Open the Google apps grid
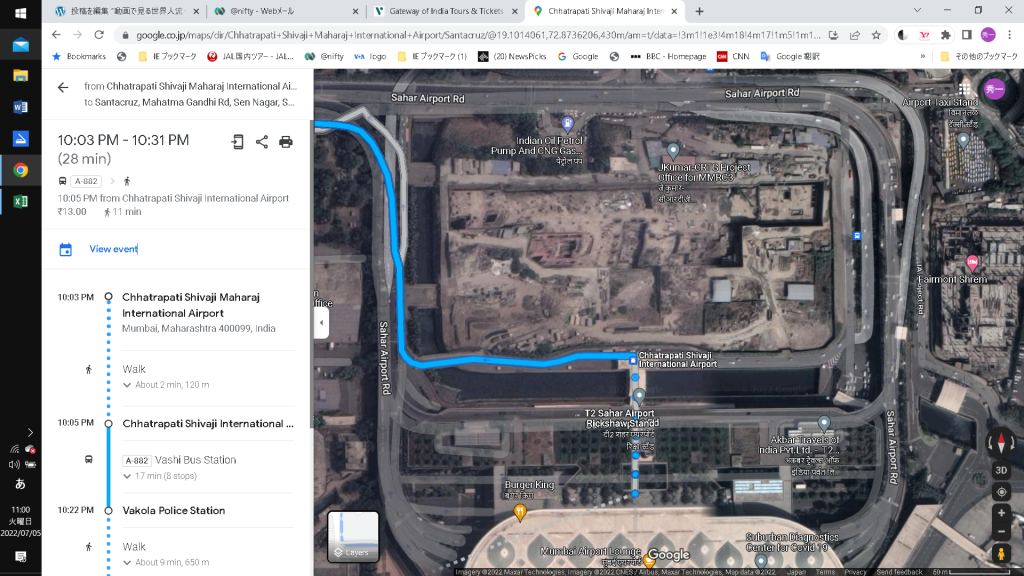This screenshot has height=576, width=1024. [965, 88]
